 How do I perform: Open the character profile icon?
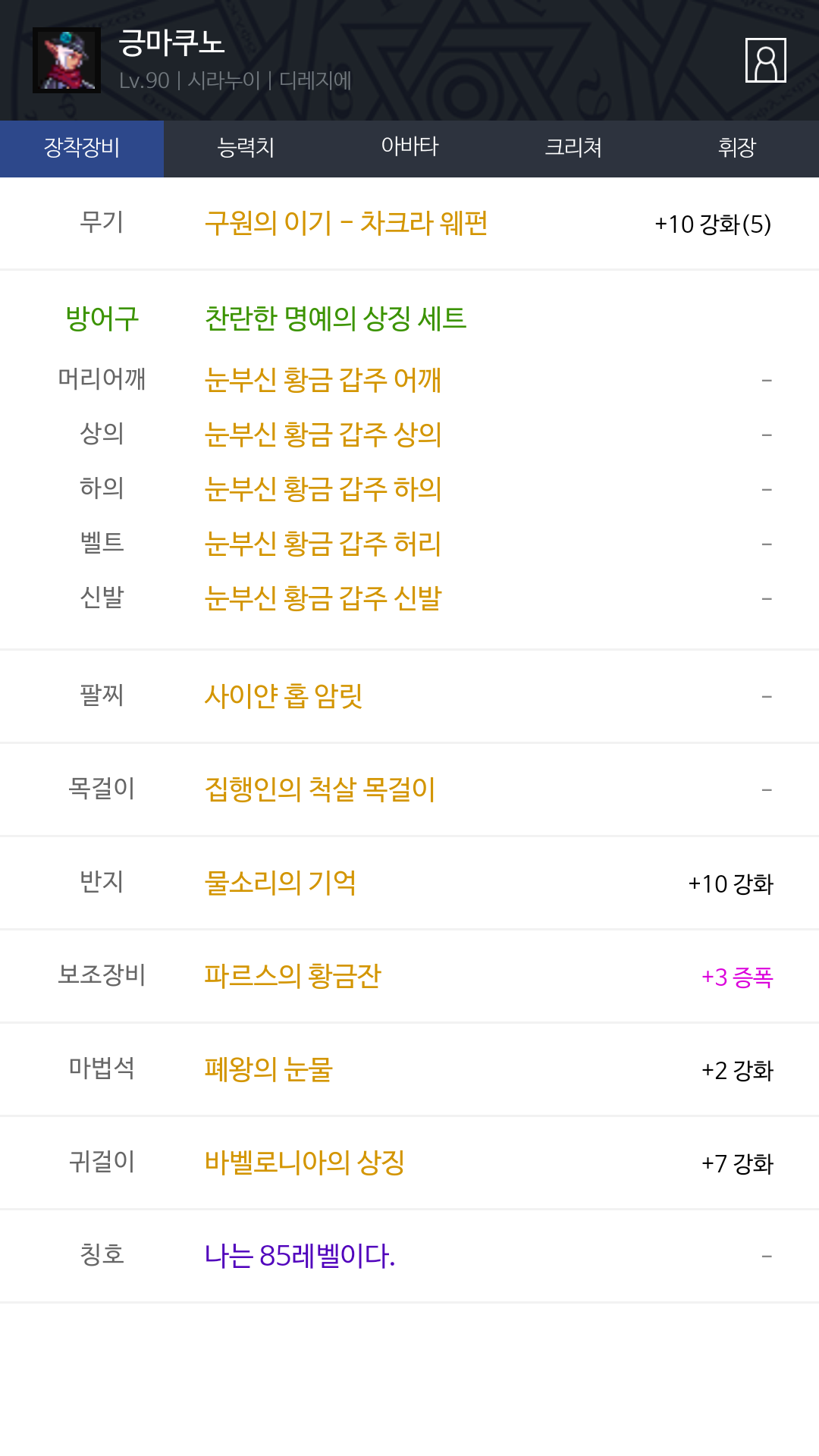tap(765, 60)
